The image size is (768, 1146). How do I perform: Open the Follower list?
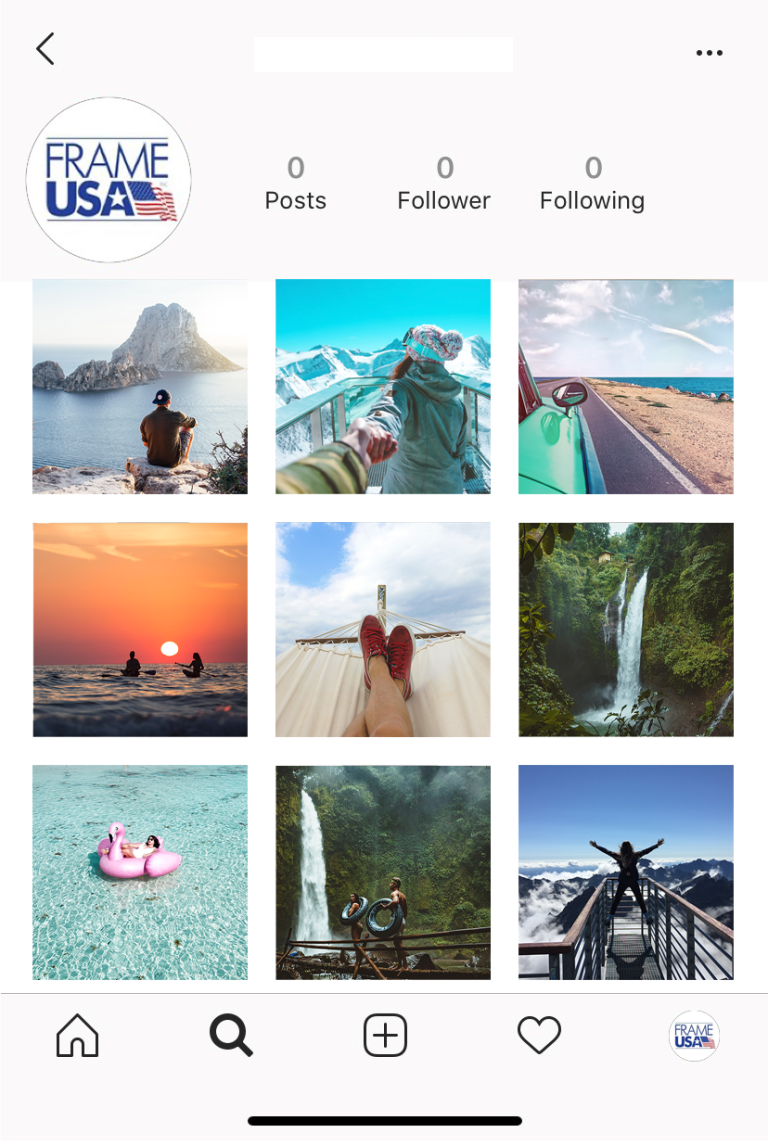(x=444, y=183)
